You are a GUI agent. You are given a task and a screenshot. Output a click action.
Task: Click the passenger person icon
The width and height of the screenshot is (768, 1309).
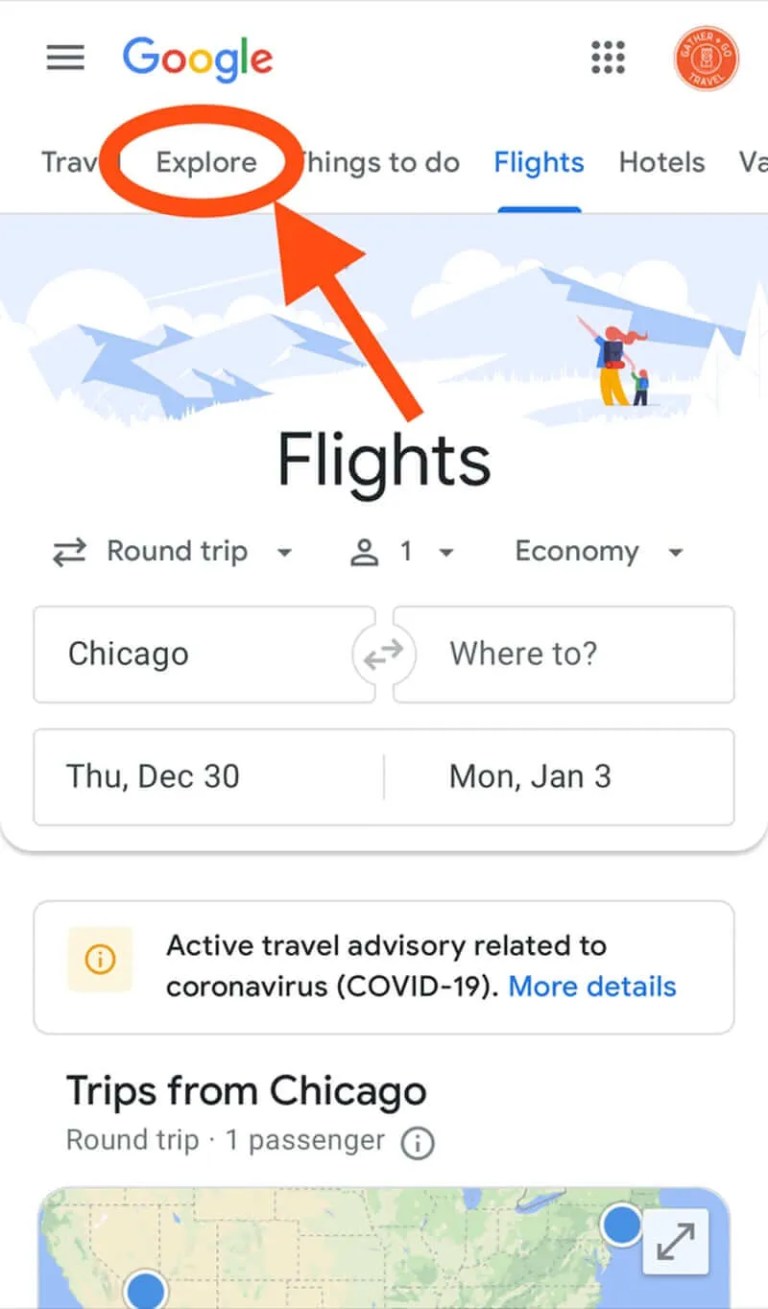(364, 551)
